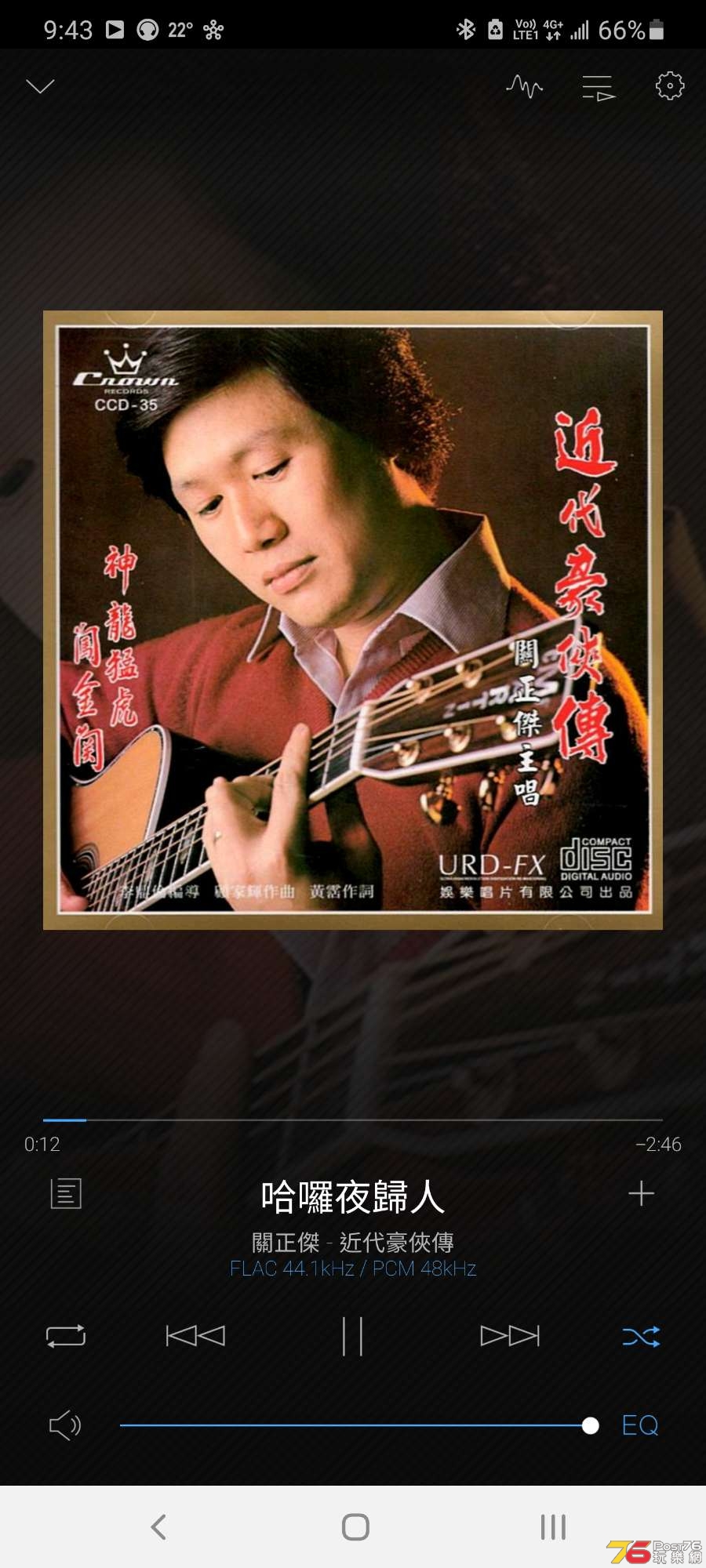
Task: Open the EQ equalizer
Action: click(639, 1425)
